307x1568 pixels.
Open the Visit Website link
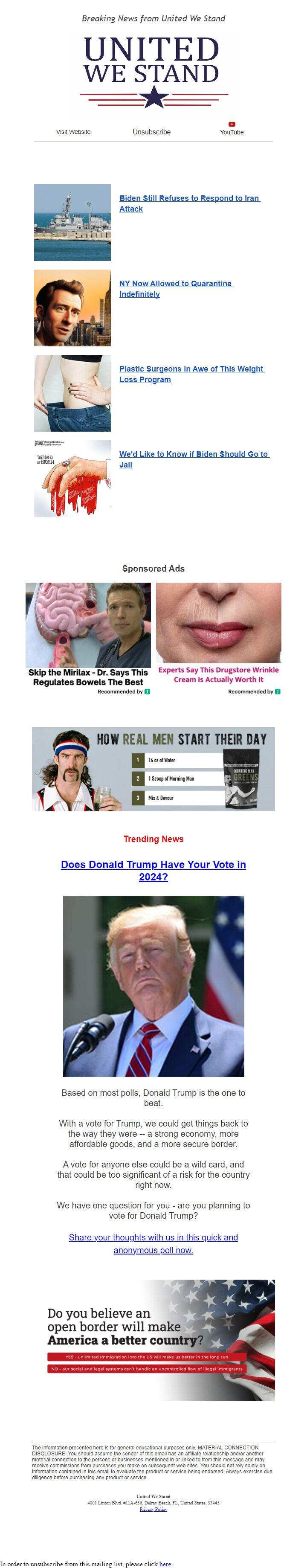73,131
